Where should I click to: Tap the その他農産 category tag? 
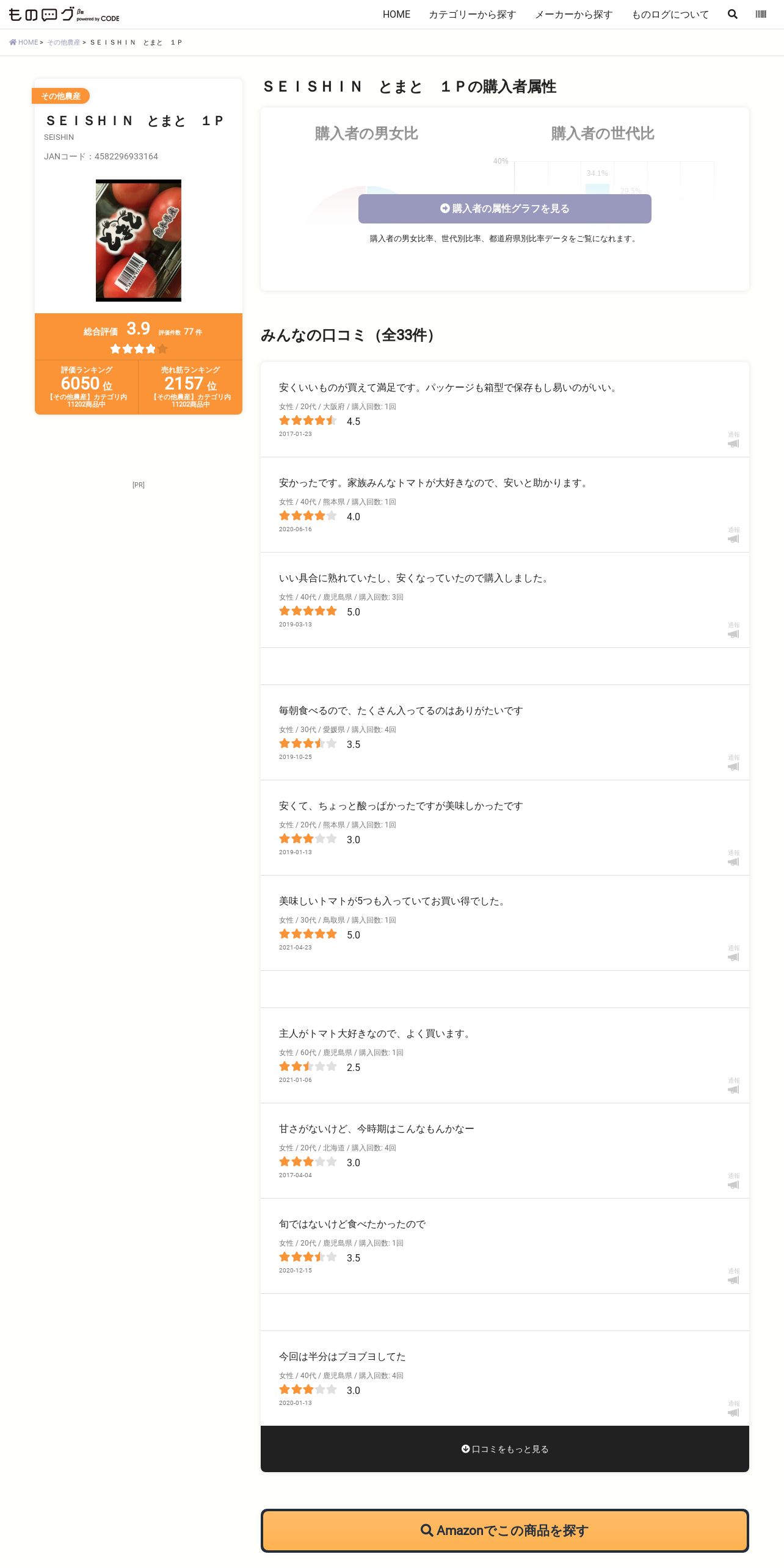pyautogui.click(x=60, y=96)
